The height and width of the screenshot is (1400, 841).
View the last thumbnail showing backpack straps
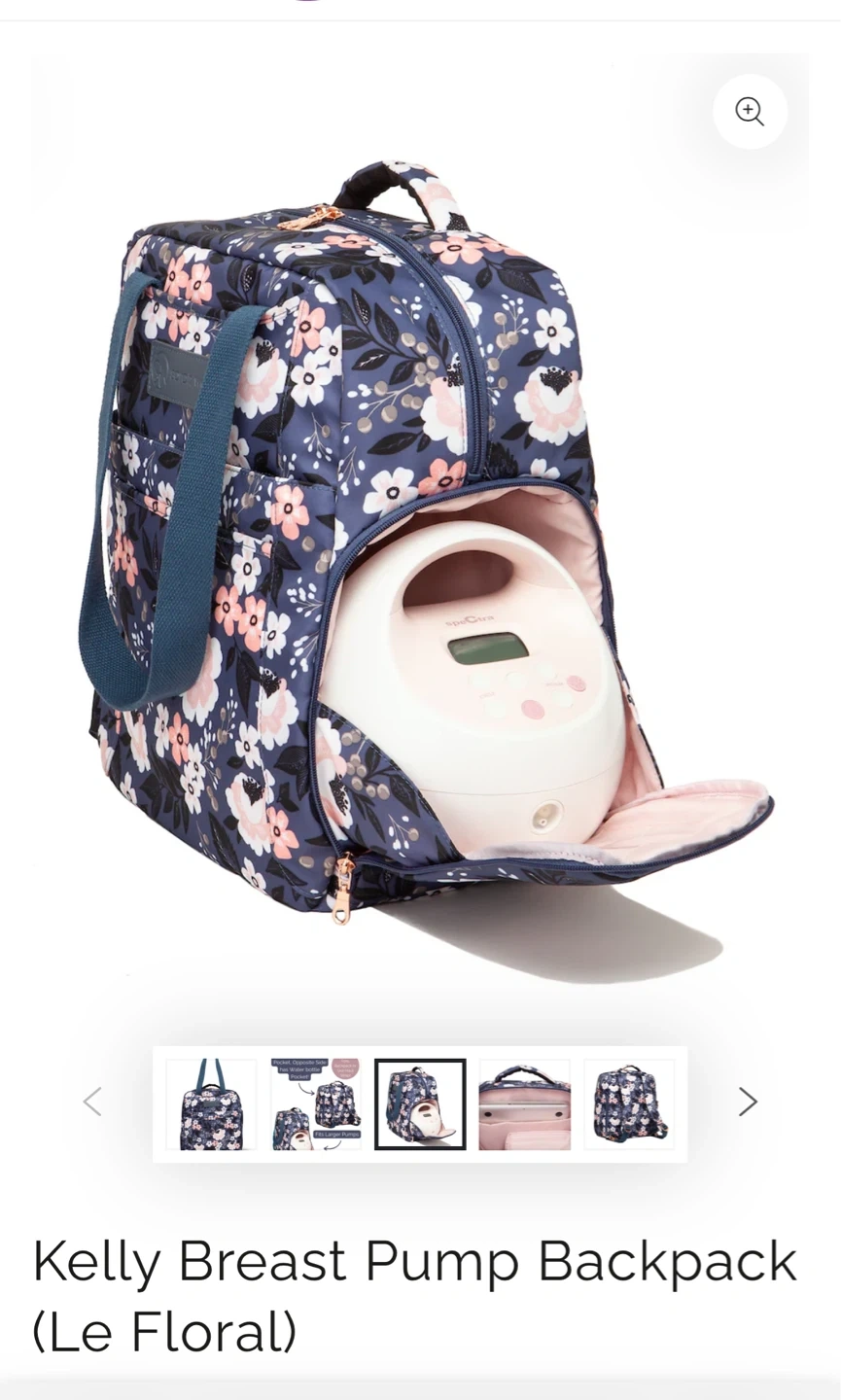[x=629, y=1104]
